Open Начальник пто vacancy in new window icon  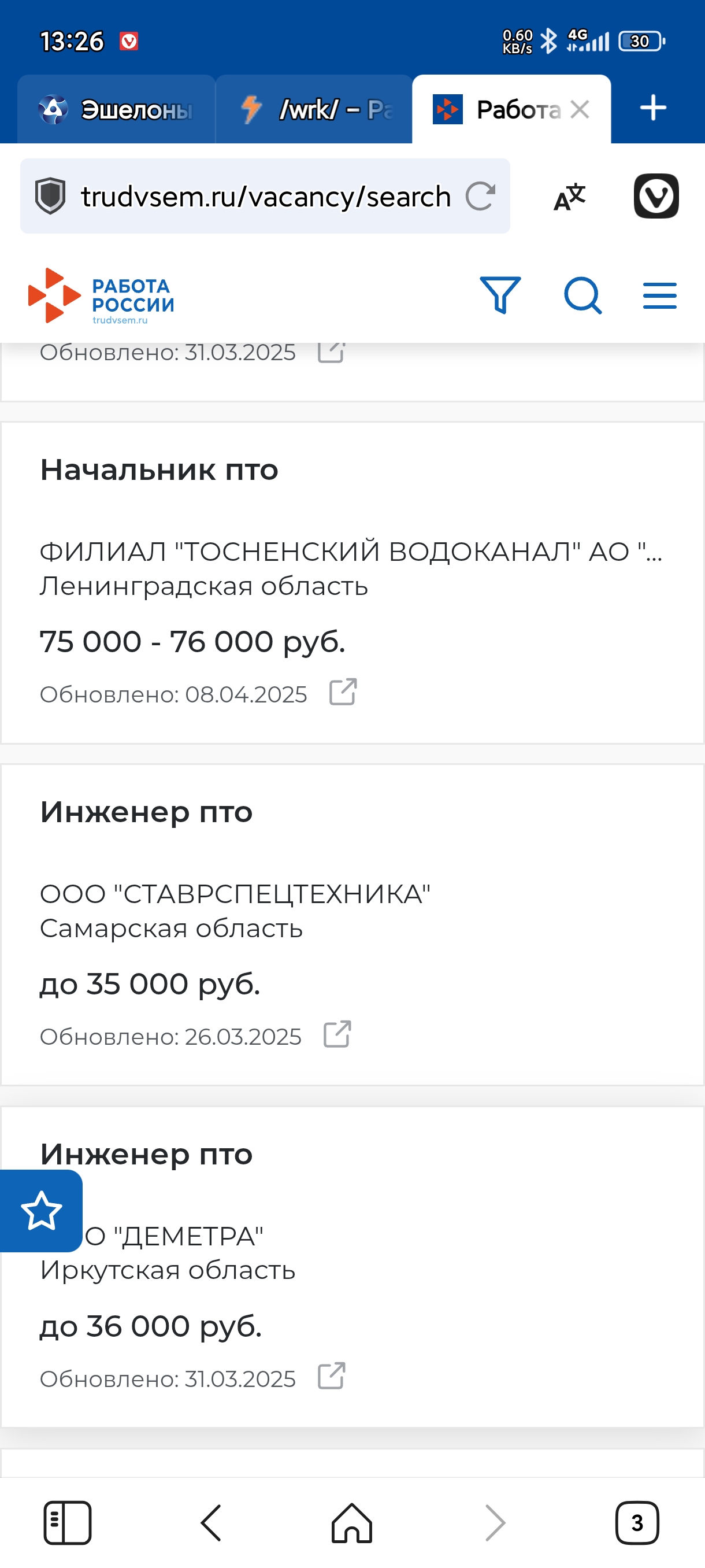click(x=343, y=692)
